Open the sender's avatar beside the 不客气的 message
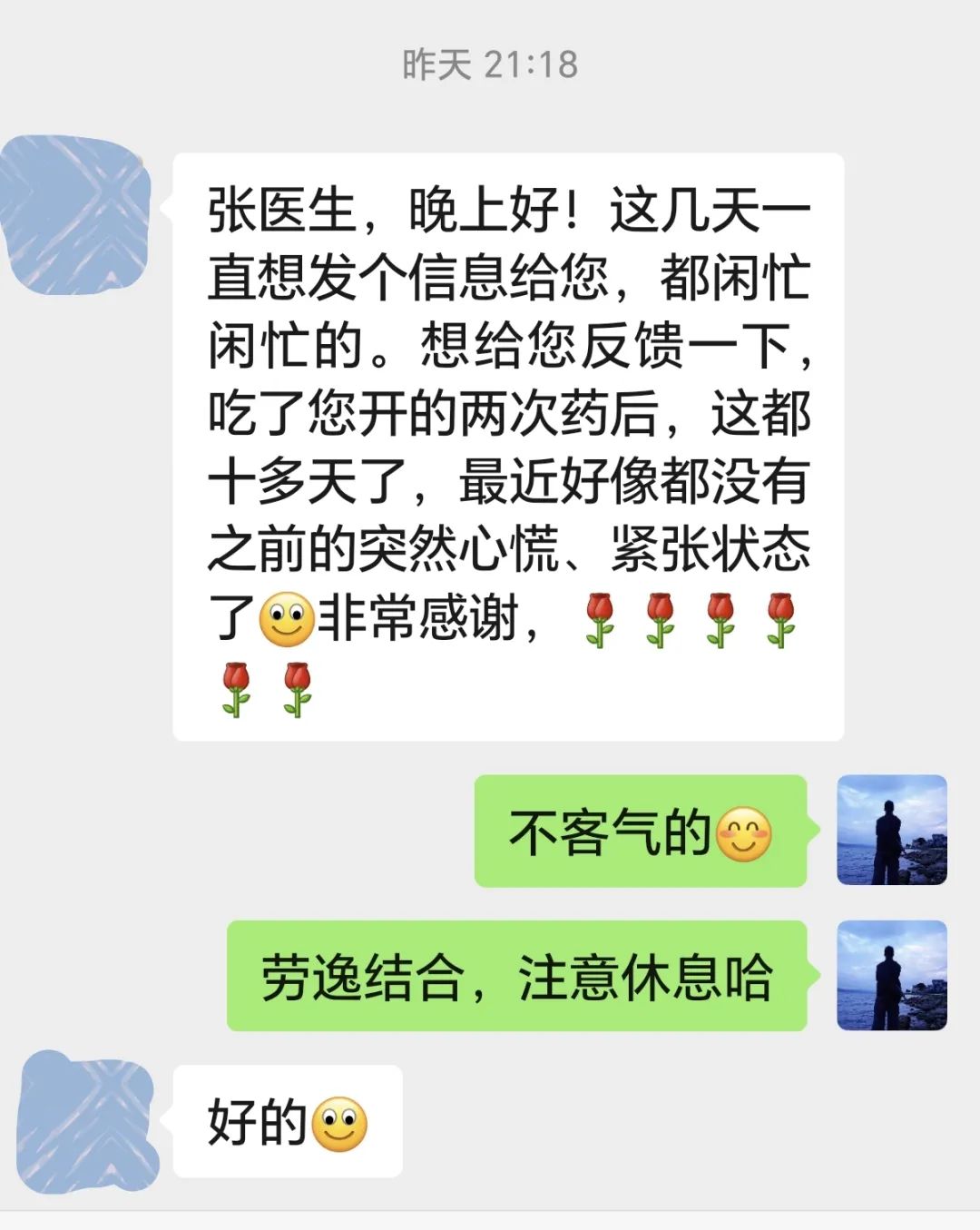Image resolution: width=980 pixels, height=1230 pixels. [891, 830]
